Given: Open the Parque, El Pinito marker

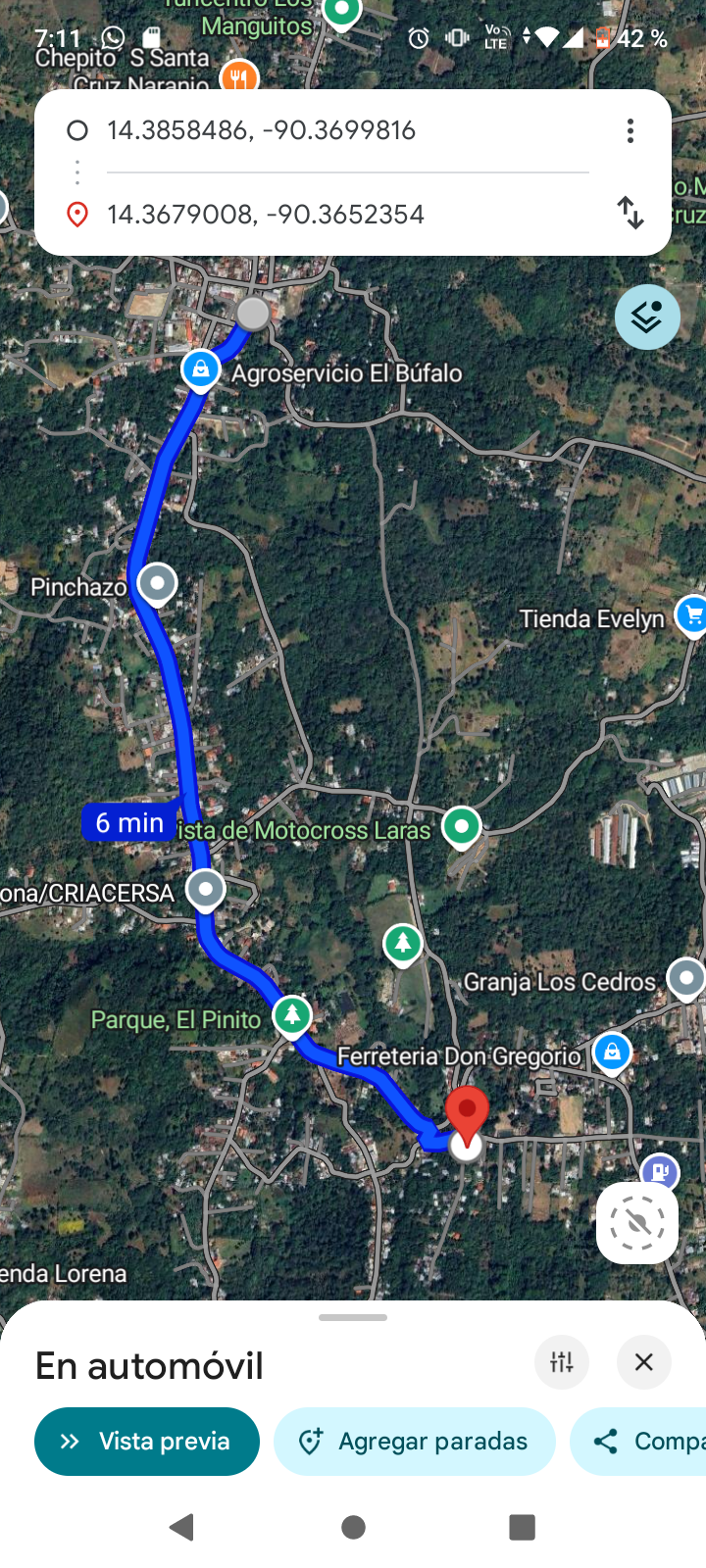Looking at the screenshot, I should coord(292,1014).
